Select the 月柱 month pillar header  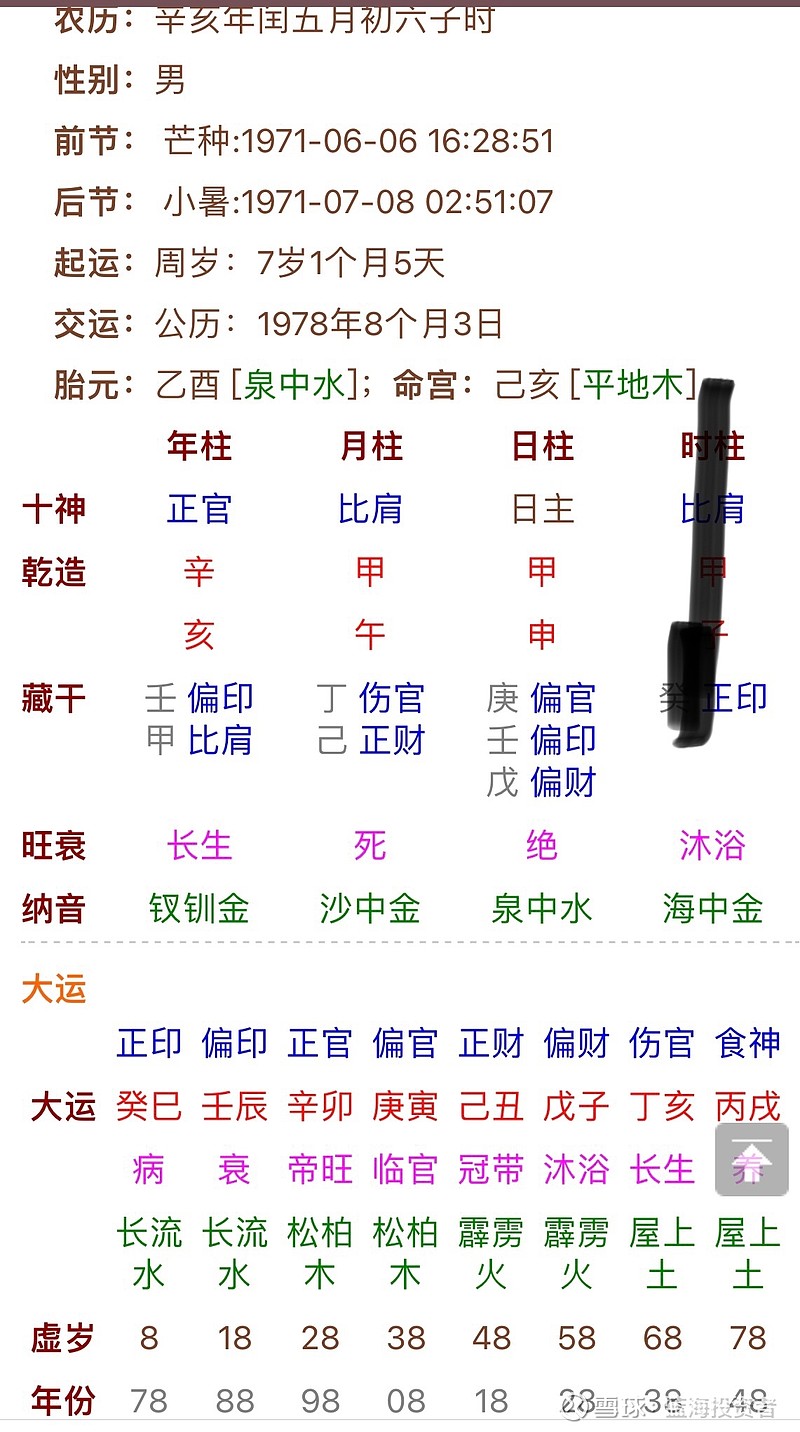(370, 447)
